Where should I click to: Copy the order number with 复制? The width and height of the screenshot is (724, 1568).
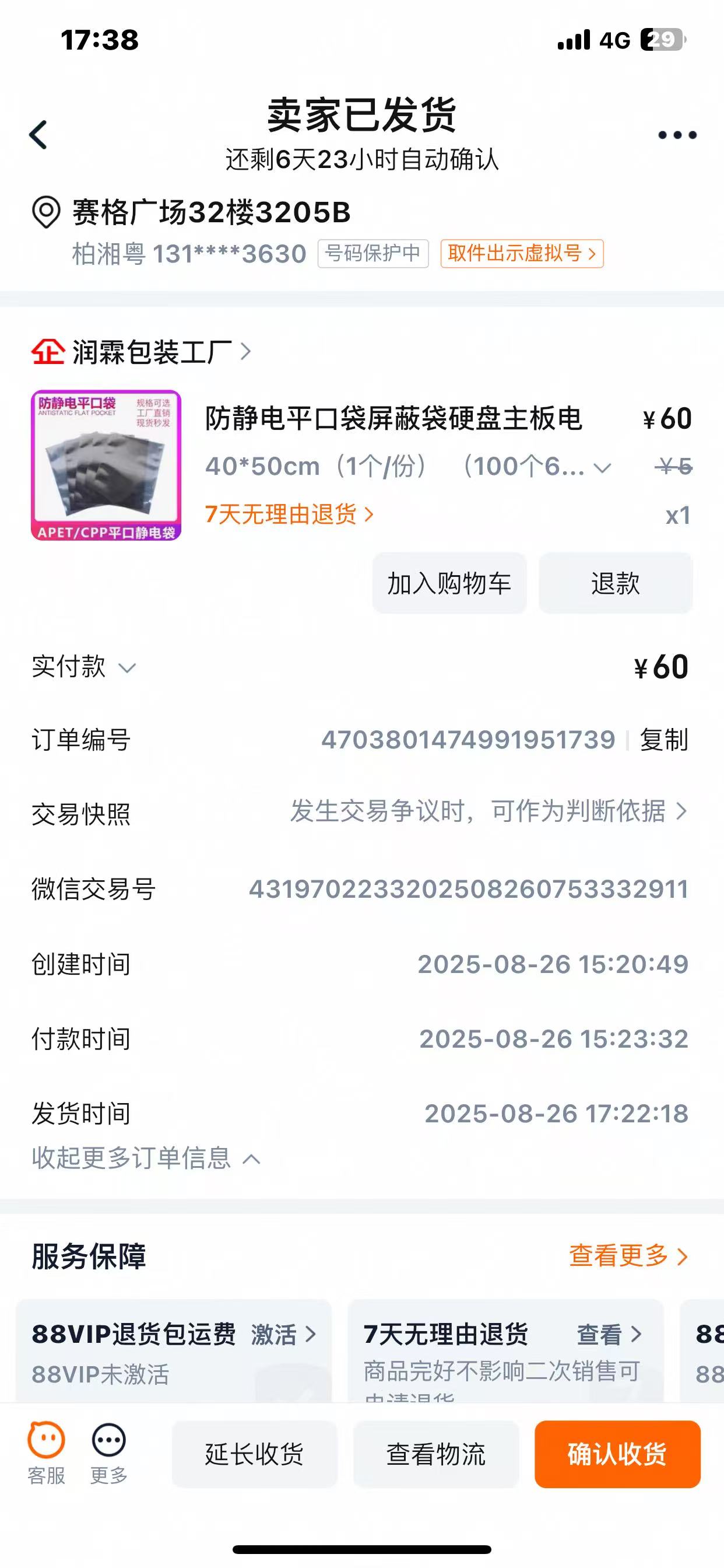(663, 740)
